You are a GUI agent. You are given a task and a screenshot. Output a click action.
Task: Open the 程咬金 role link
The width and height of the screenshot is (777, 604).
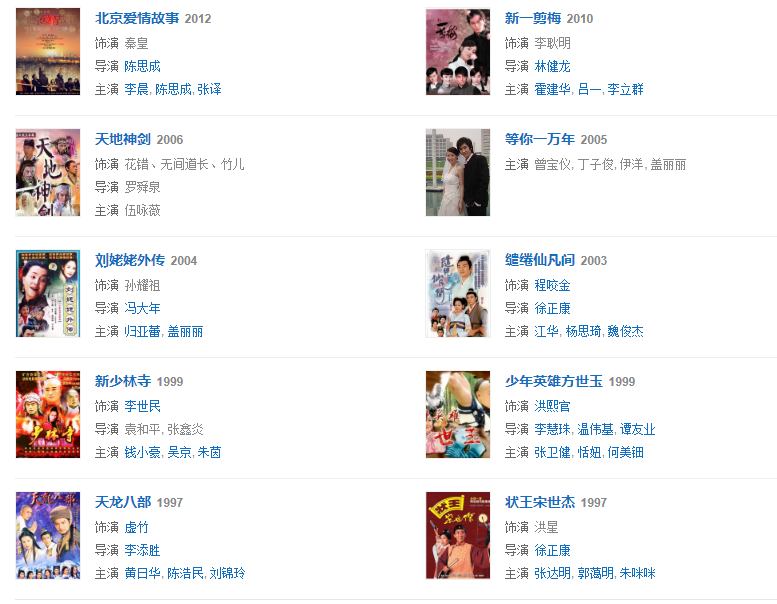coord(552,284)
